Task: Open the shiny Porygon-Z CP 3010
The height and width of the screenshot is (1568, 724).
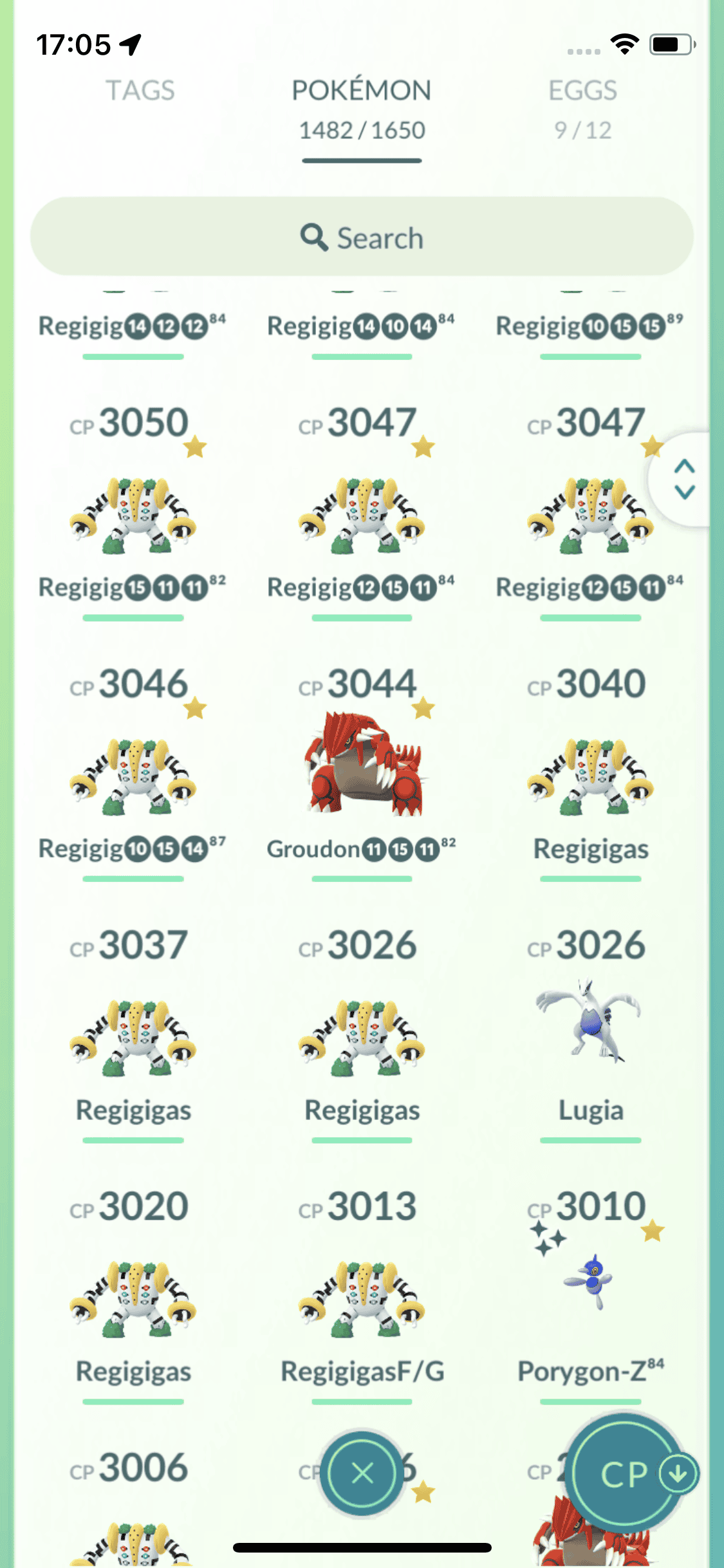Action: pyautogui.click(x=590, y=1281)
